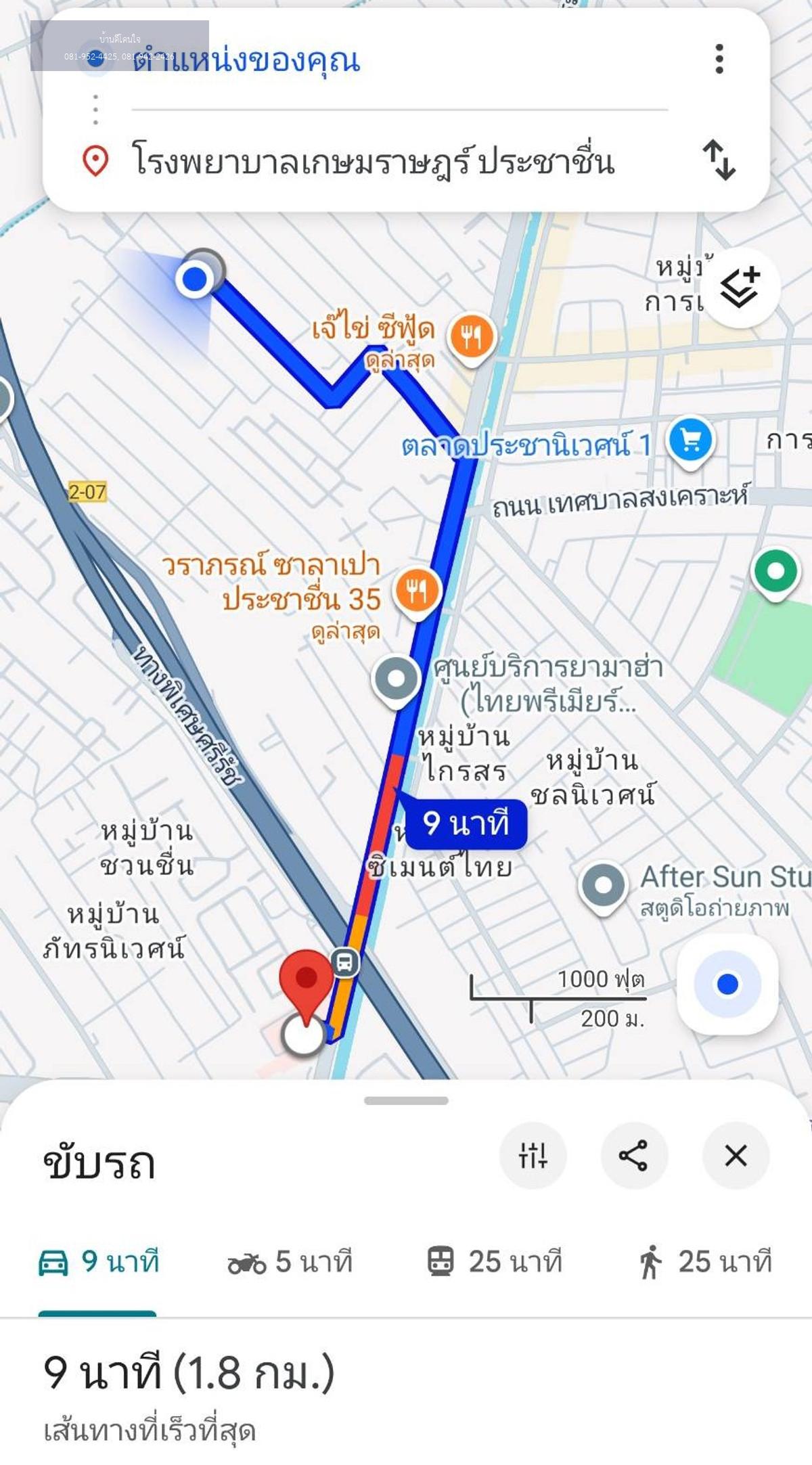The width and height of the screenshot is (812, 1465).
Task: Open เจ๊ไข่ ซีฟู้ด restaurant marker
Action: coord(472,336)
